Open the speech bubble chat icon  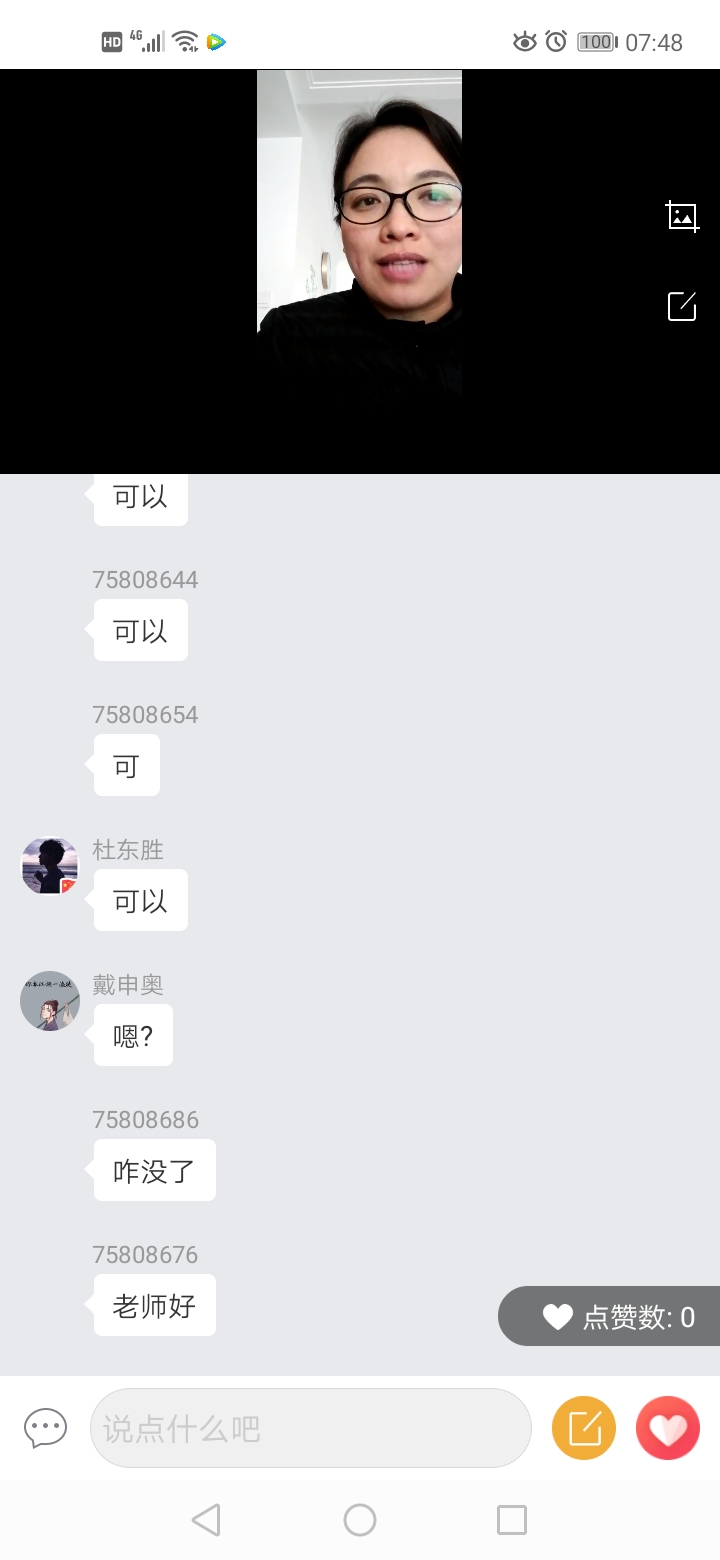45,1428
